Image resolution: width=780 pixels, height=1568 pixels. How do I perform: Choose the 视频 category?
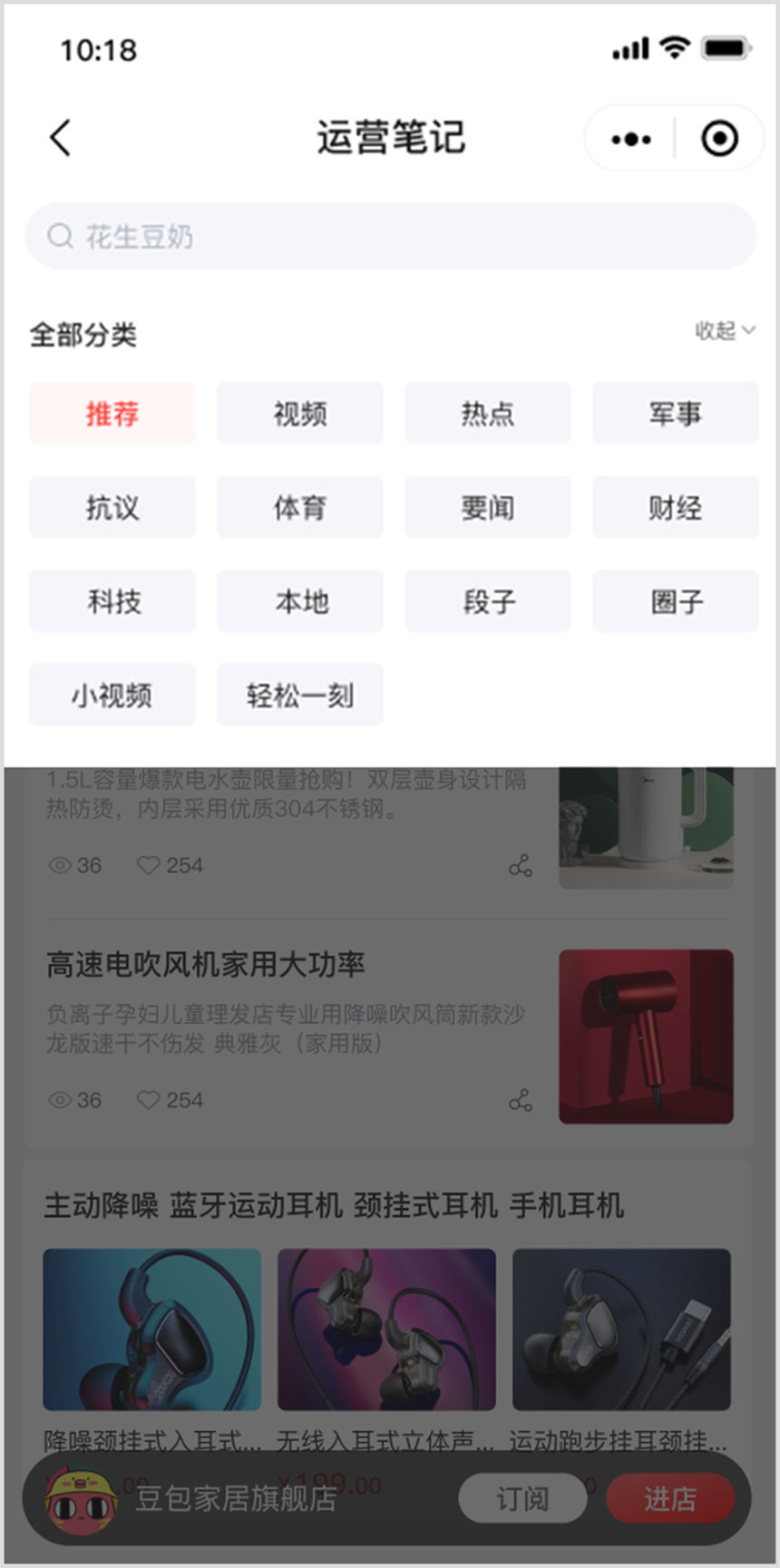(300, 414)
